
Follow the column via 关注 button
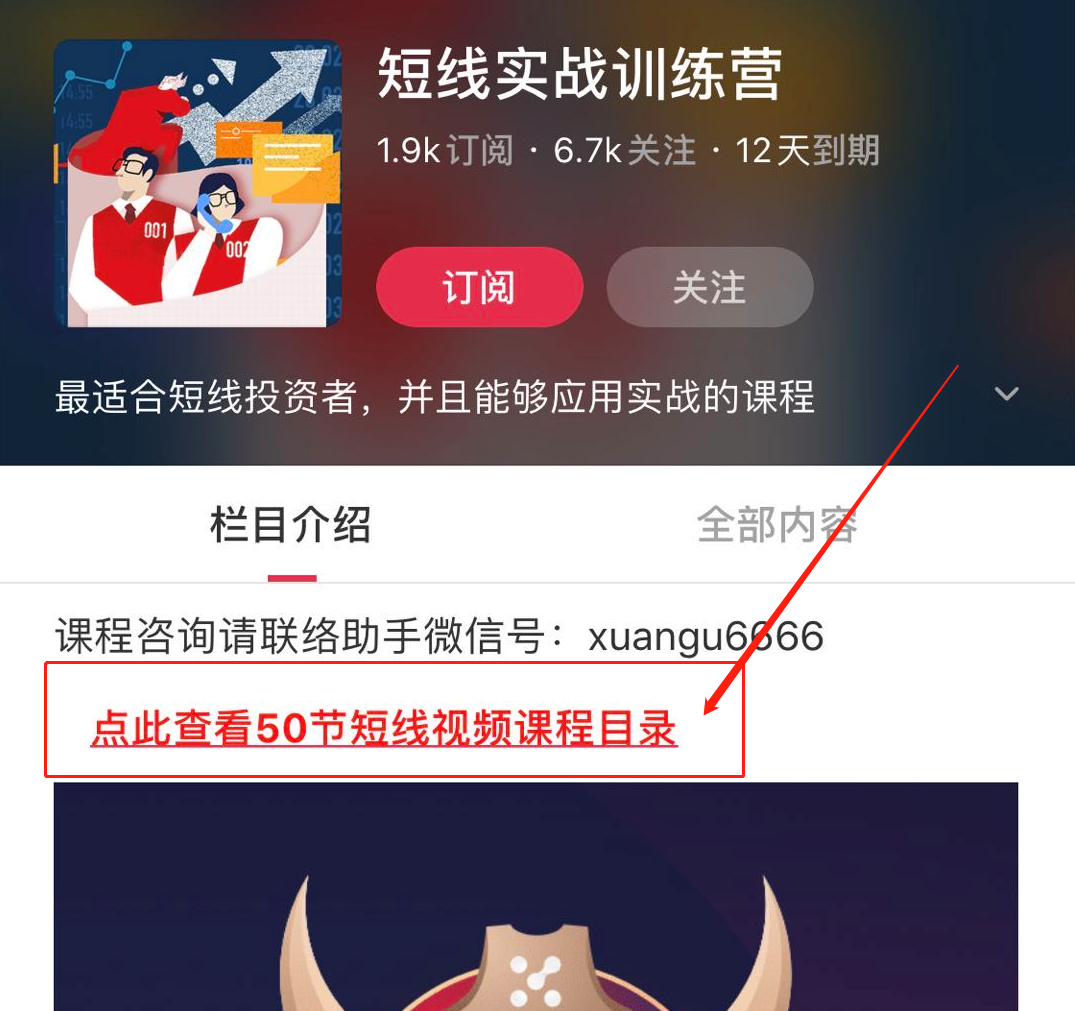tap(709, 287)
